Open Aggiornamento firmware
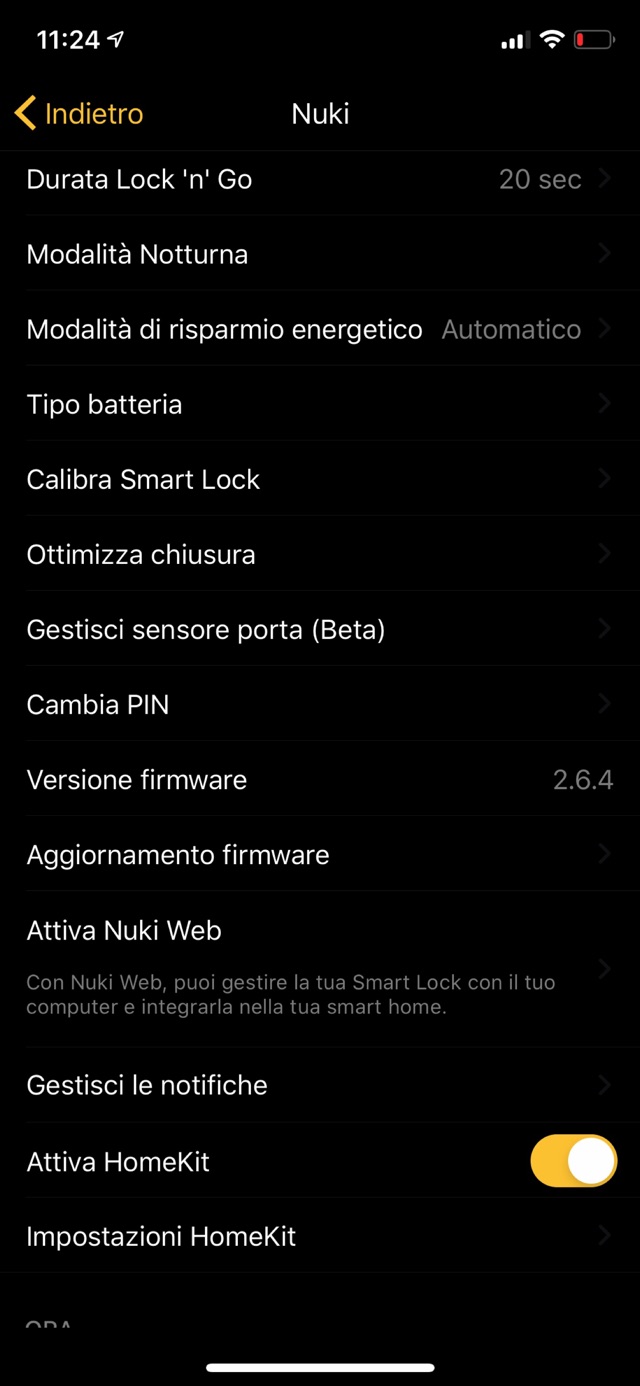Viewport: 640px width, 1386px height. coord(320,855)
